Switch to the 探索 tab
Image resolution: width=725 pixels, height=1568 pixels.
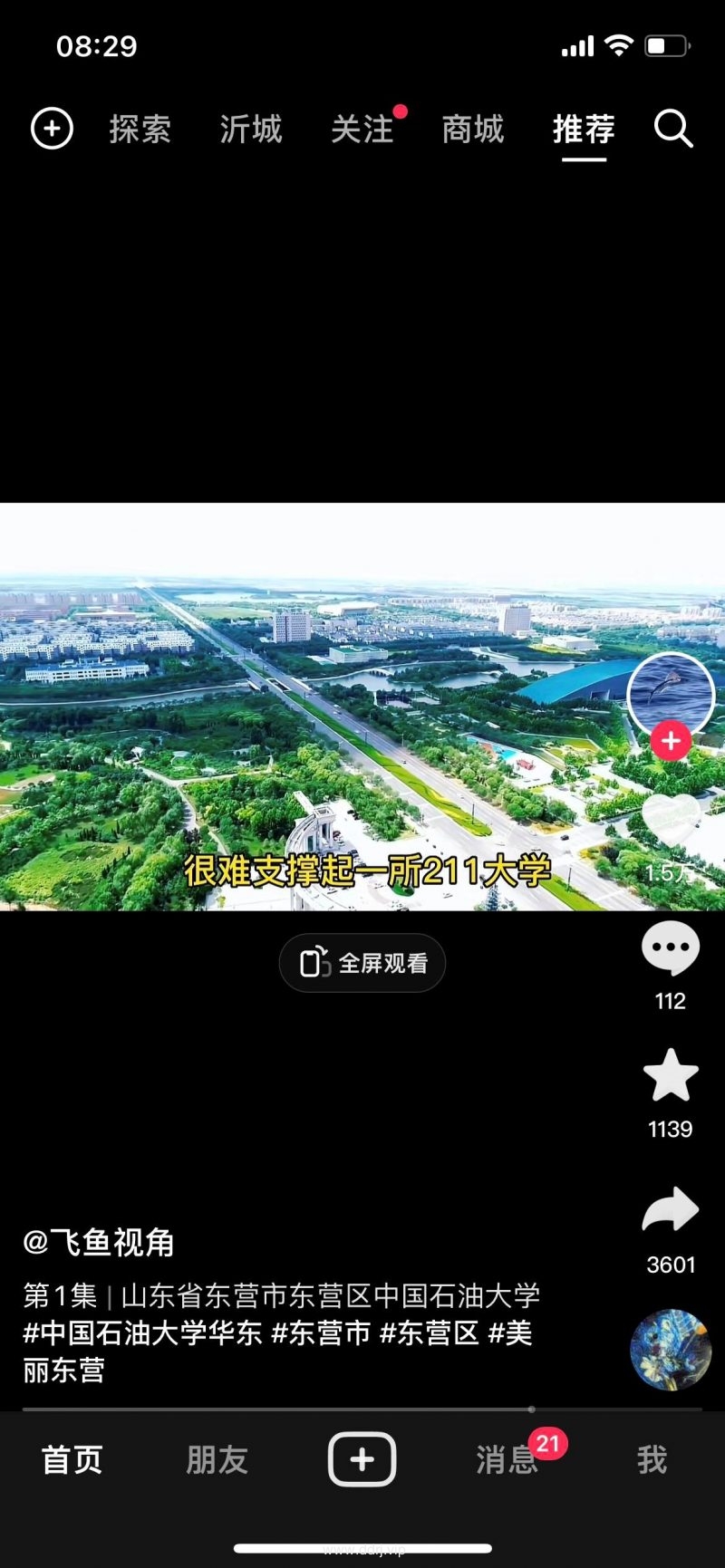[140, 129]
